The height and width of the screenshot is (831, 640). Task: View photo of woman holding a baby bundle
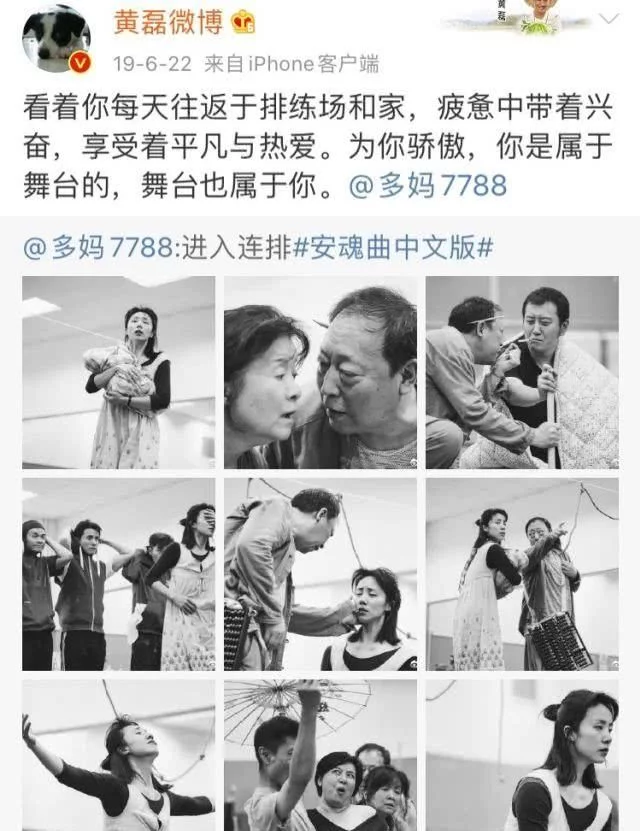118,372
